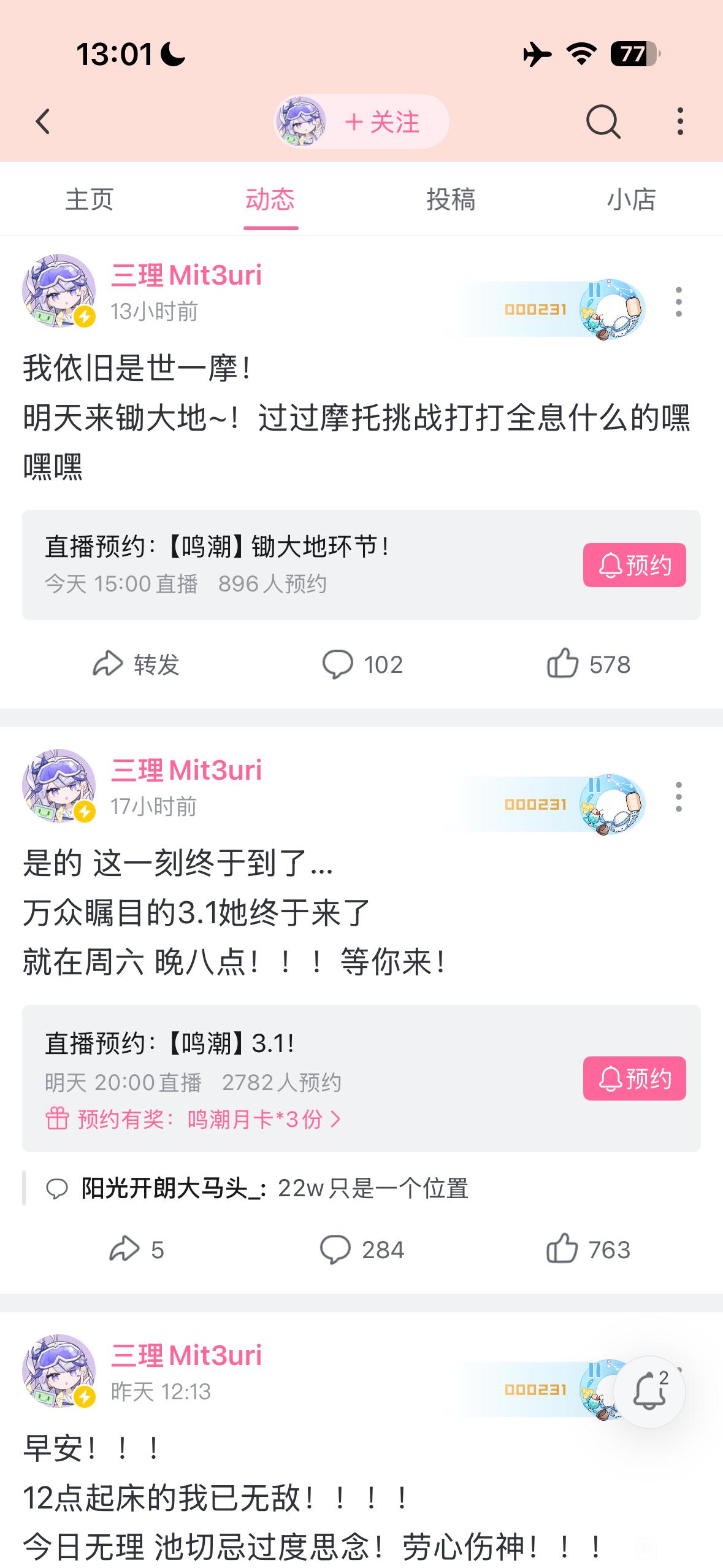Open search from the top bar
This screenshot has height=1568, width=723.
click(603, 121)
